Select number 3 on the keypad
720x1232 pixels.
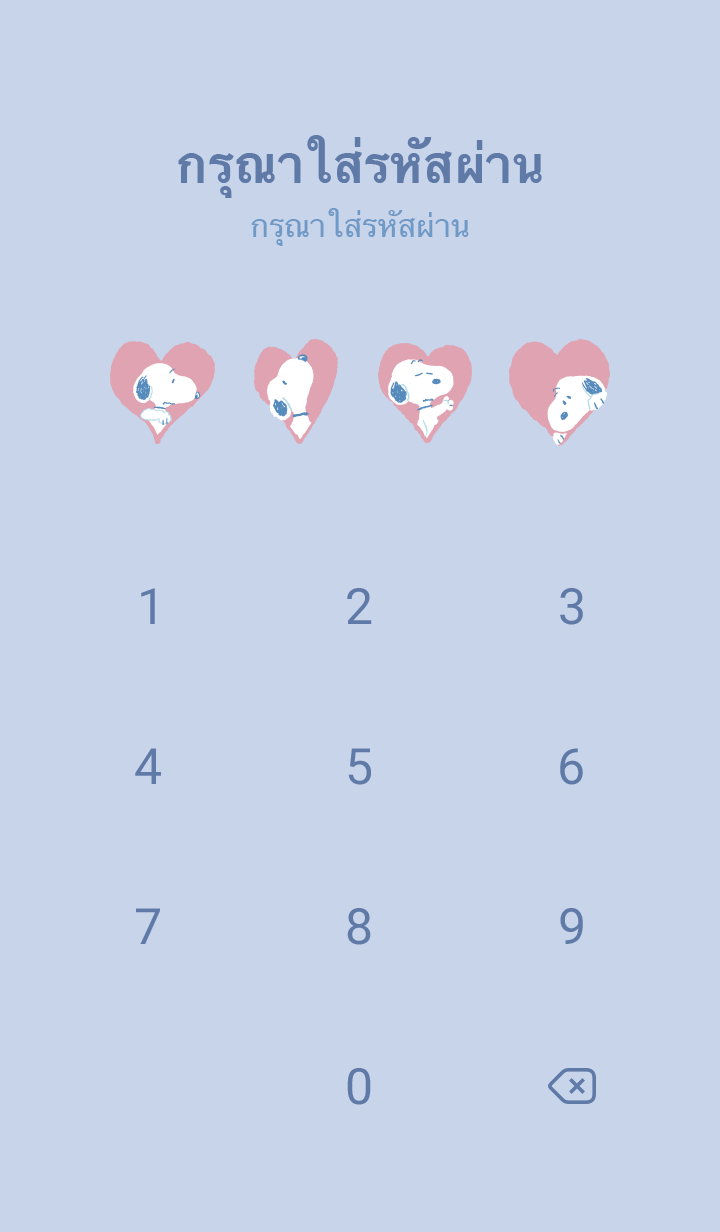[571, 607]
